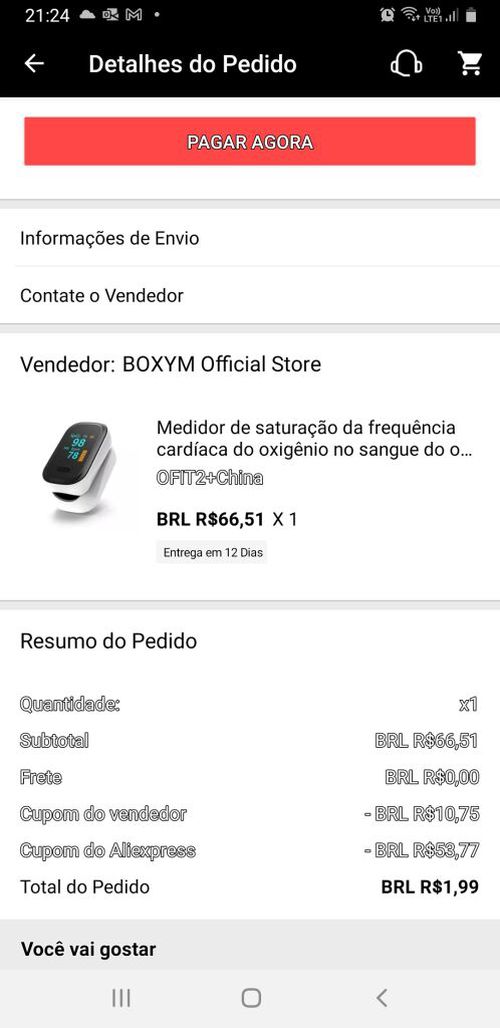
Task: Open customer support headset icon
Action: tap(406, 64)
